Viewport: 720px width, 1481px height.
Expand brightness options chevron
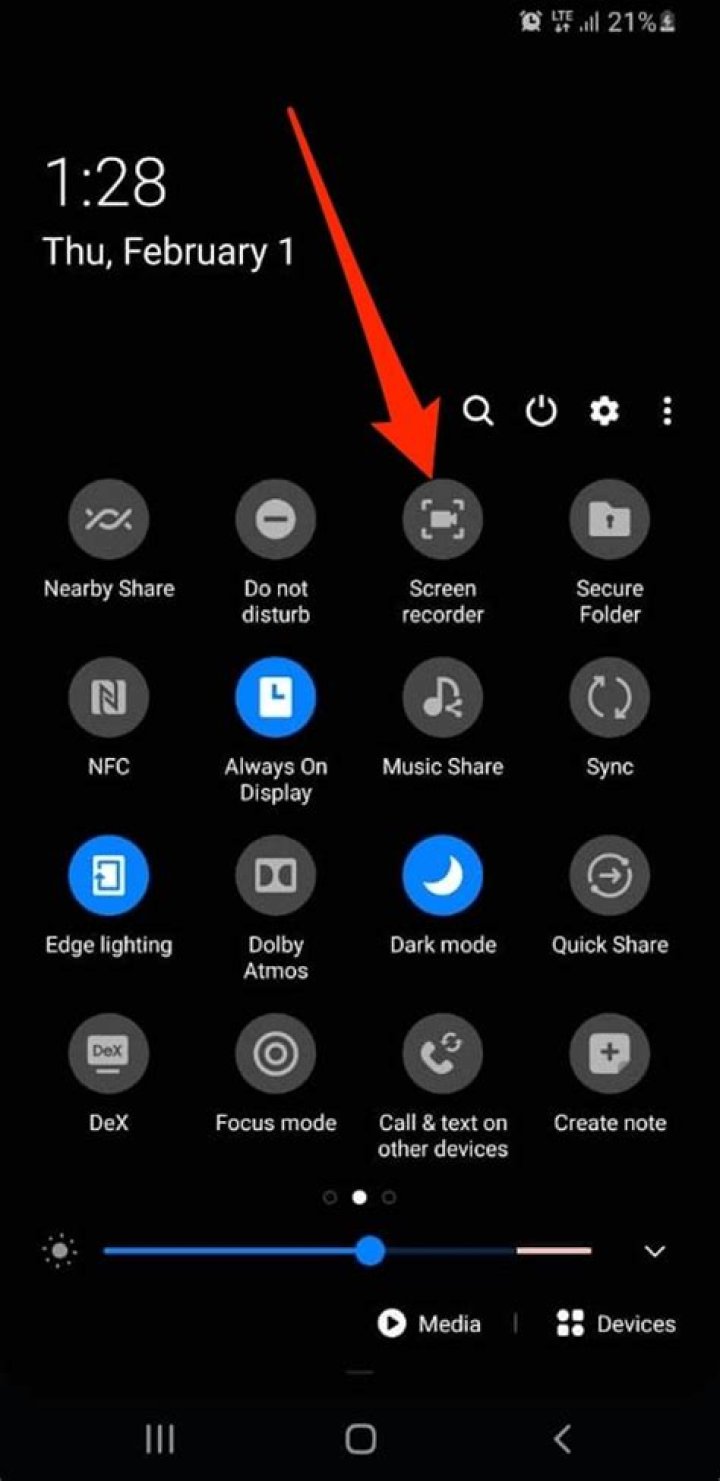point(655,1251)
